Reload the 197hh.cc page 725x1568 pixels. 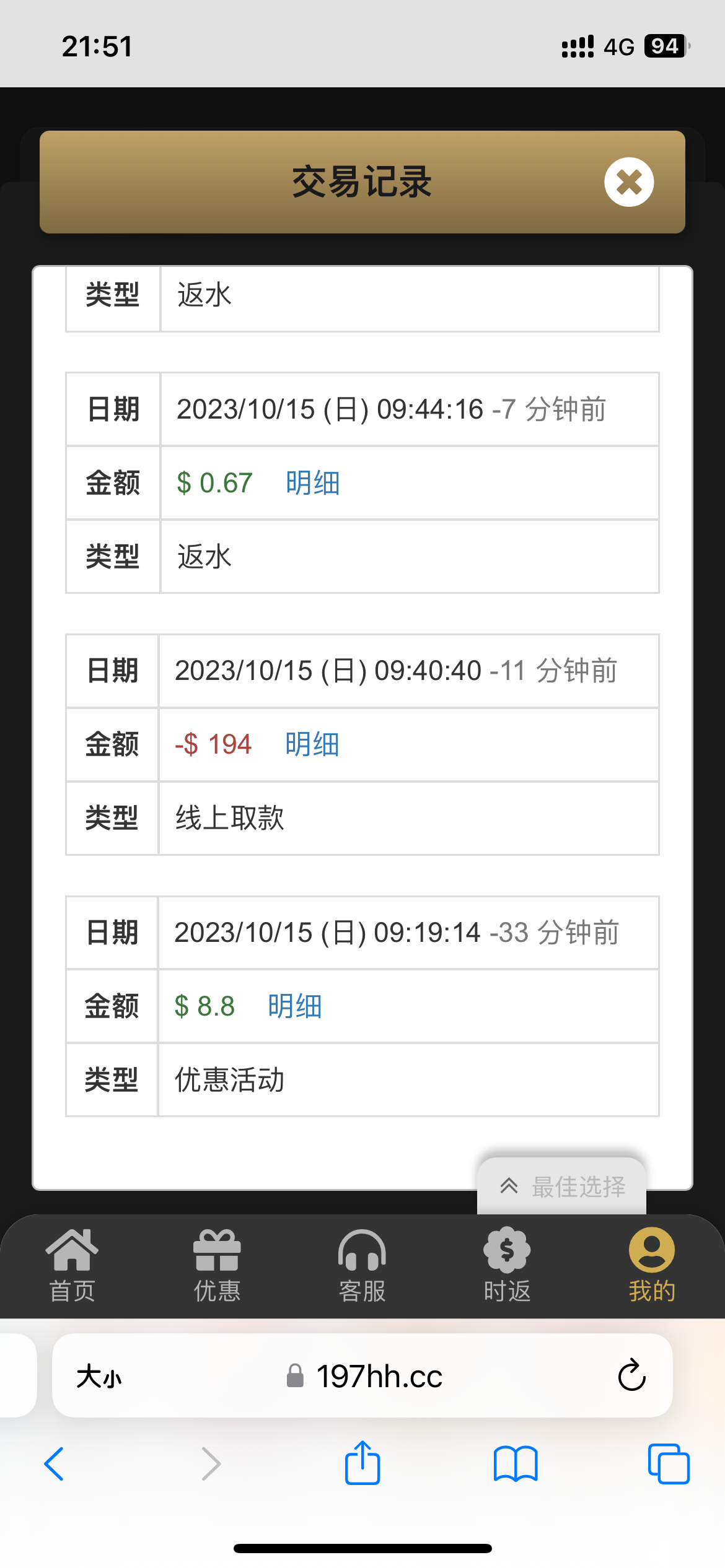[x=631, y=1376]
